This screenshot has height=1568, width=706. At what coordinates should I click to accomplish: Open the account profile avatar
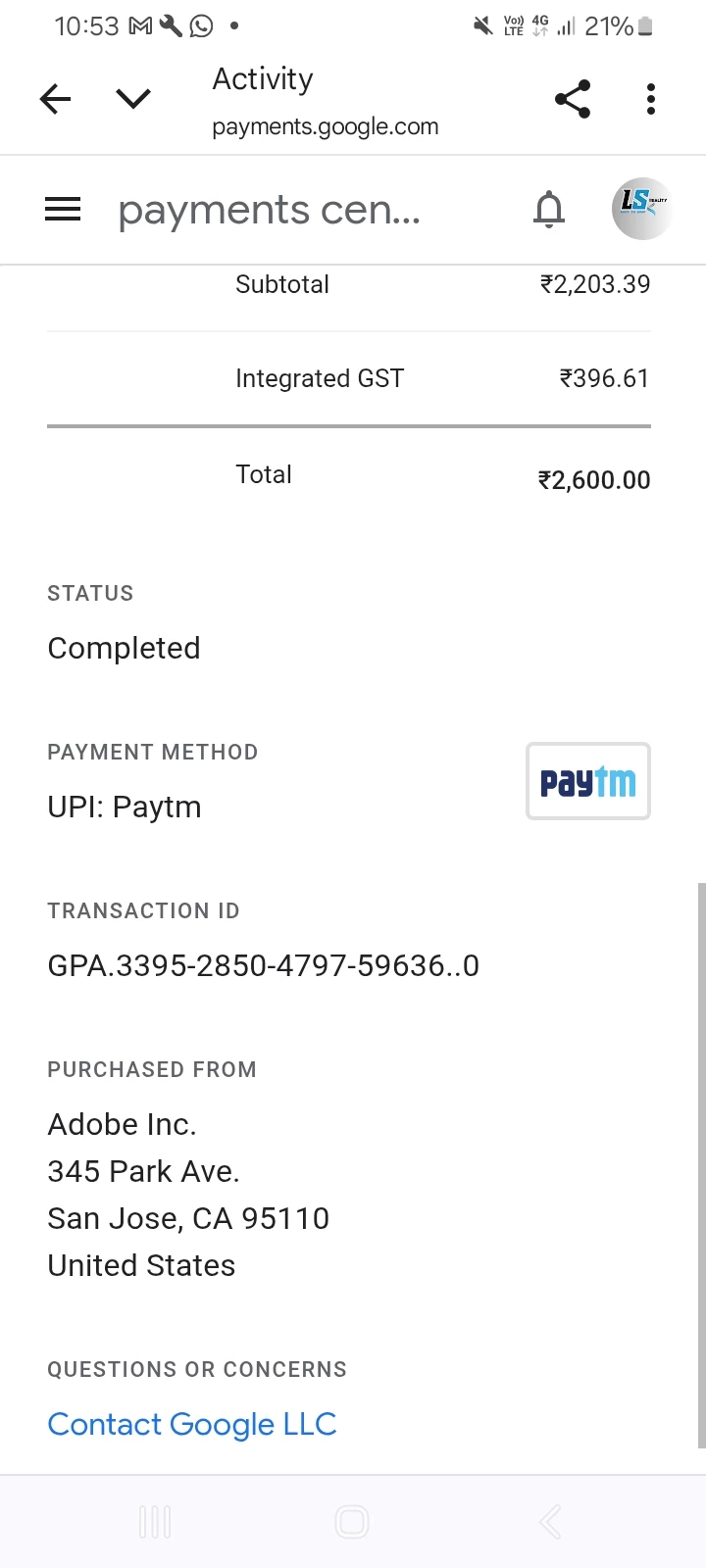pyautogui.click(x=641, y=209)
